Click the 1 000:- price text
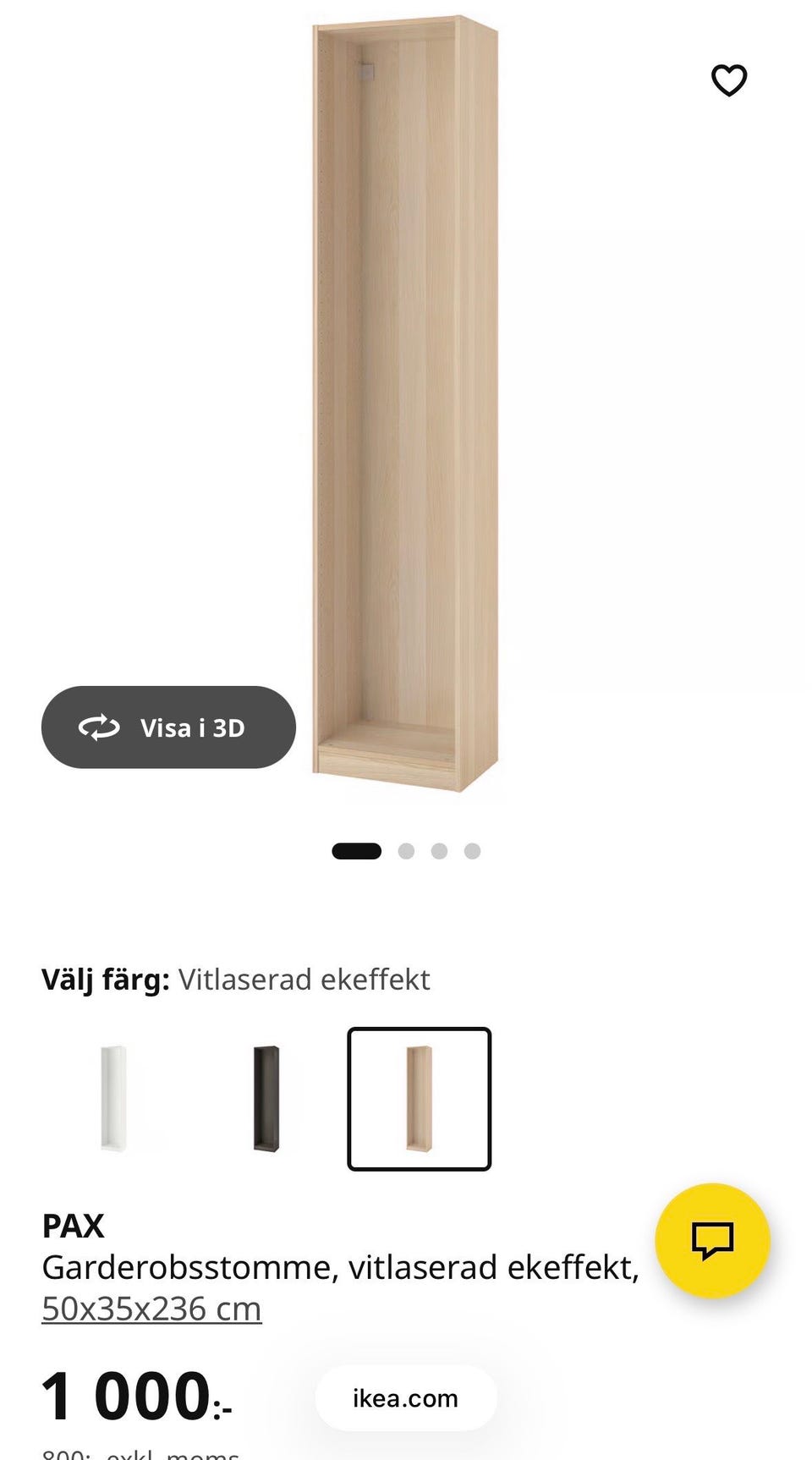The image size is (812, 1460). (x=135, y=1400)
